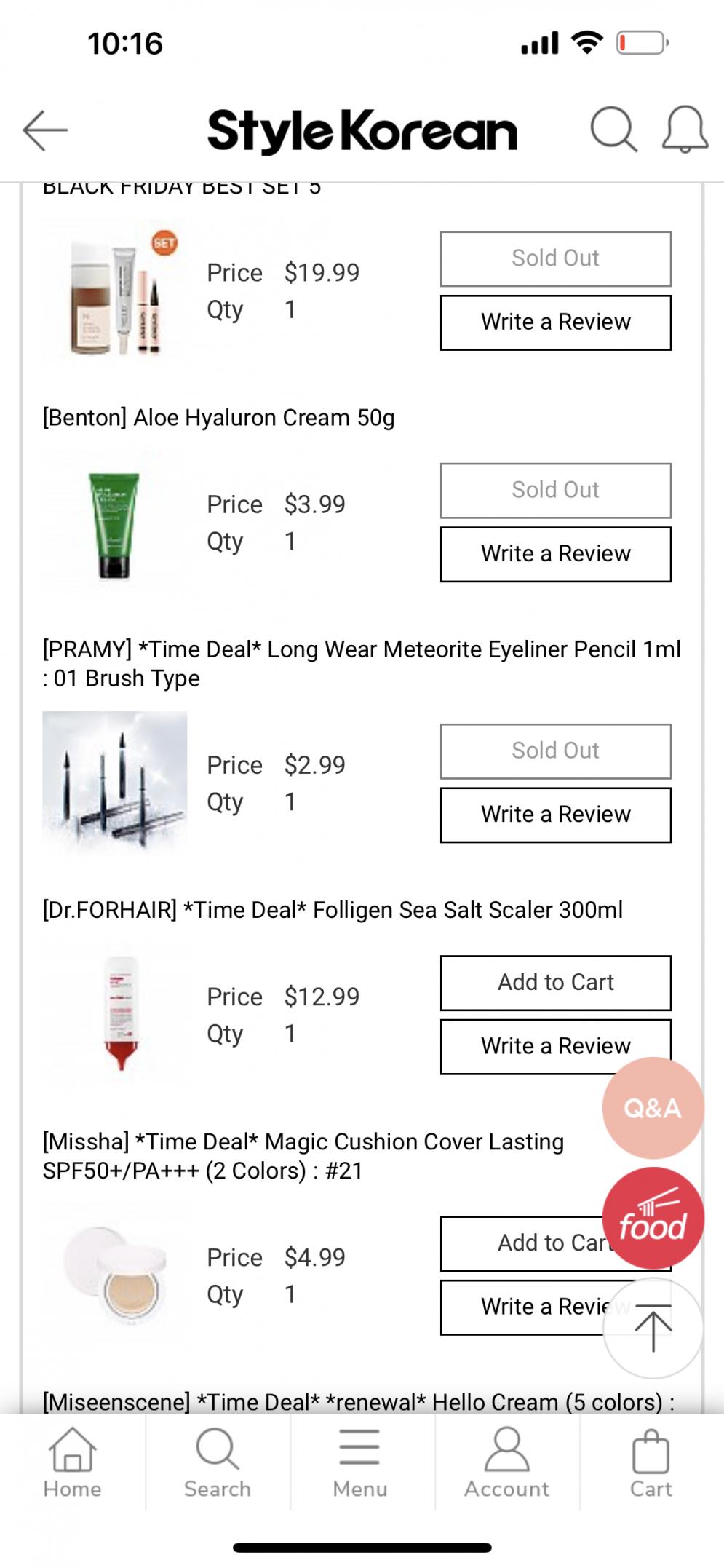Screen dimensions: 724x1568
Task: Write a review for Benton Aloe Hyaluron Cream
Action: 555,554
